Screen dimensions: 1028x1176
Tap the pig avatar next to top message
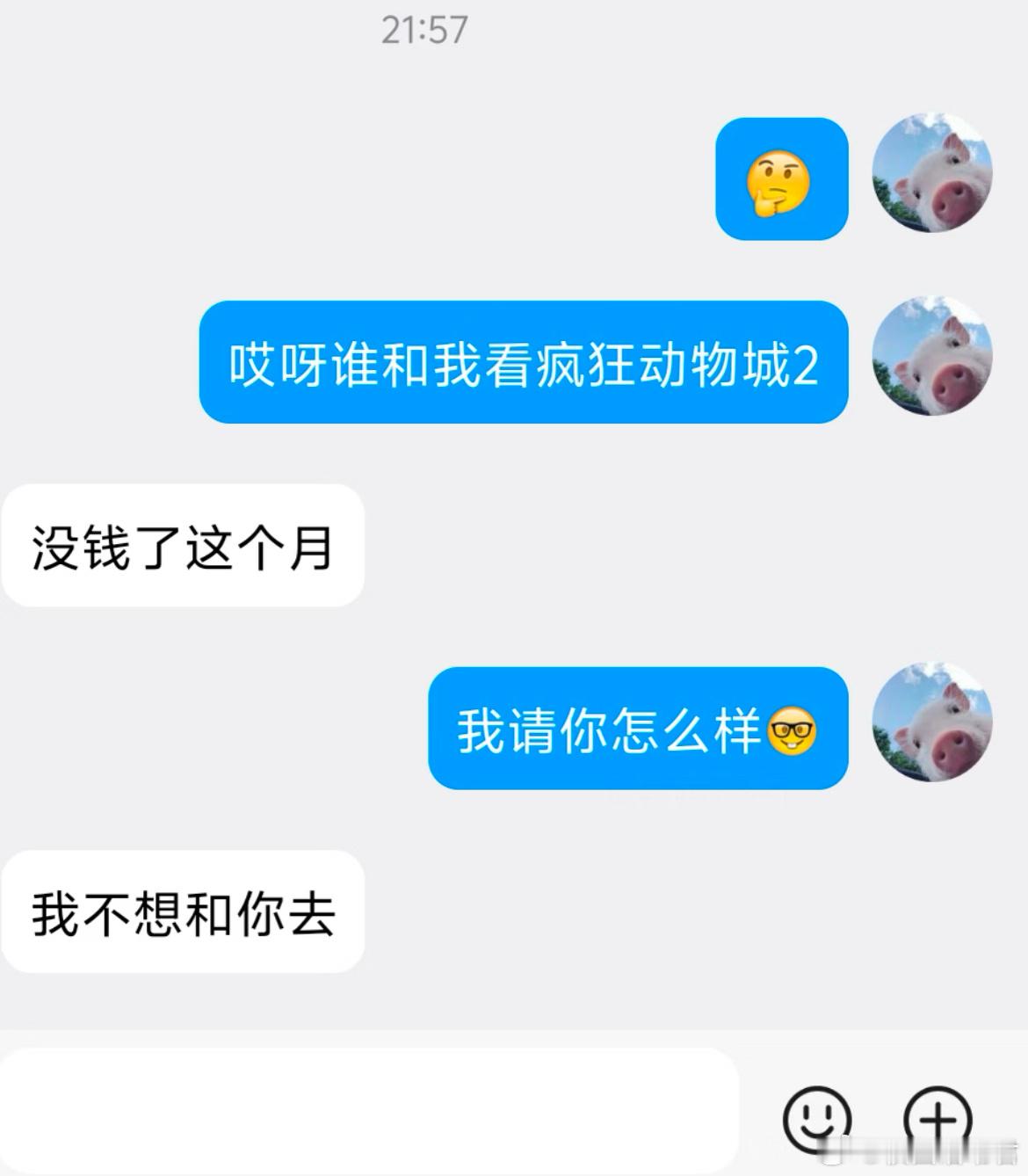tap(934, 178)
